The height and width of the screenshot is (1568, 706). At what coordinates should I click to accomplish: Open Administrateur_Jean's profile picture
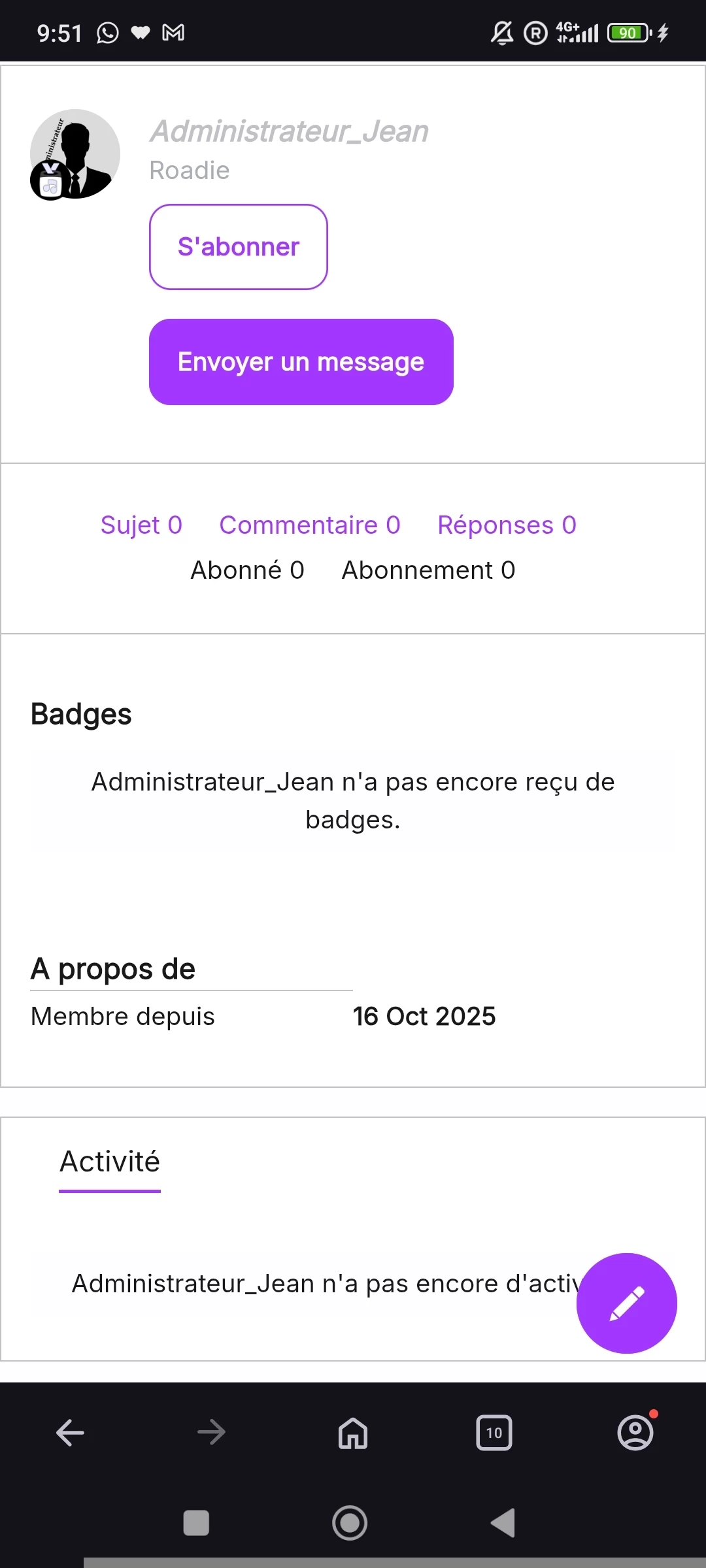[x=75, y=154]
